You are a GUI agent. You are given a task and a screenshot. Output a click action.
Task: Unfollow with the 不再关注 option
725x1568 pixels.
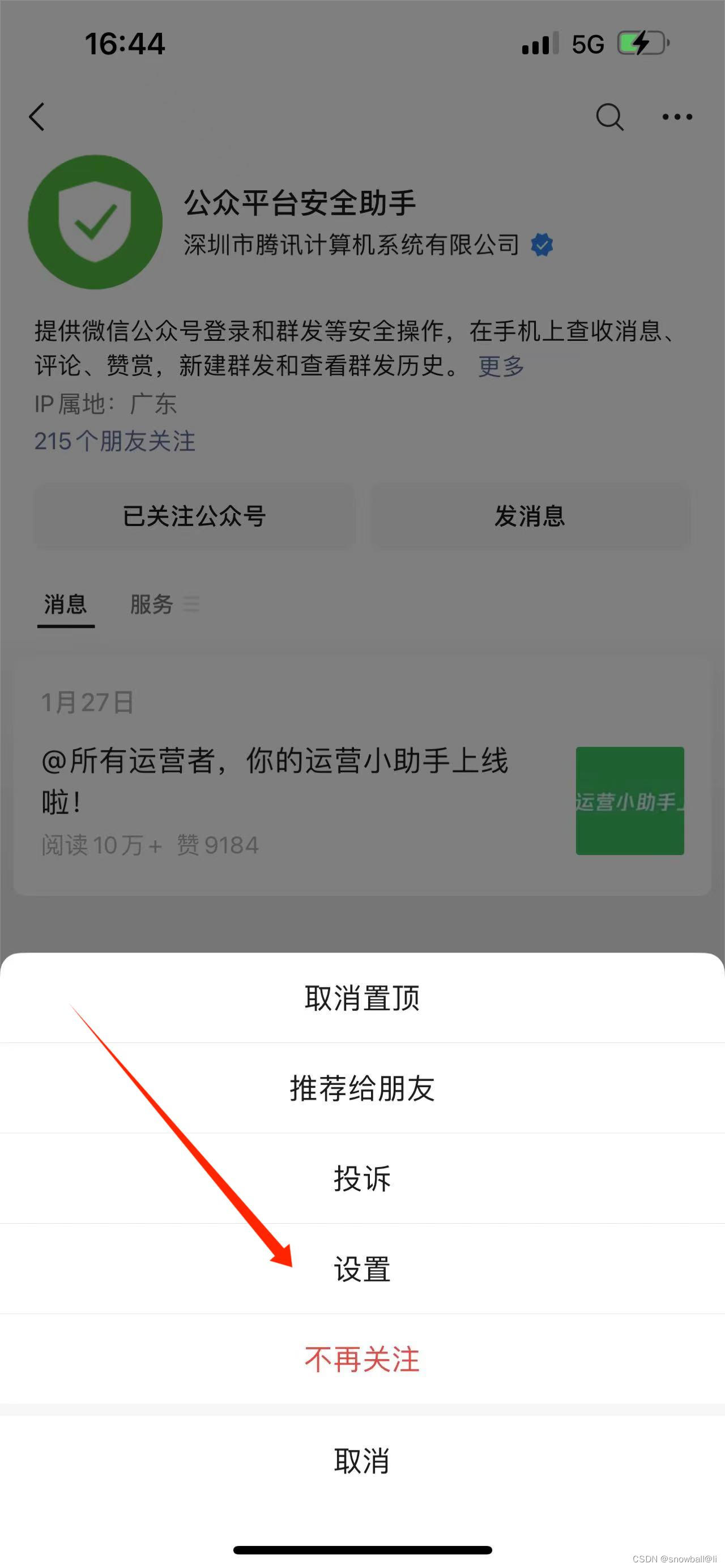tap(362, 1360)
